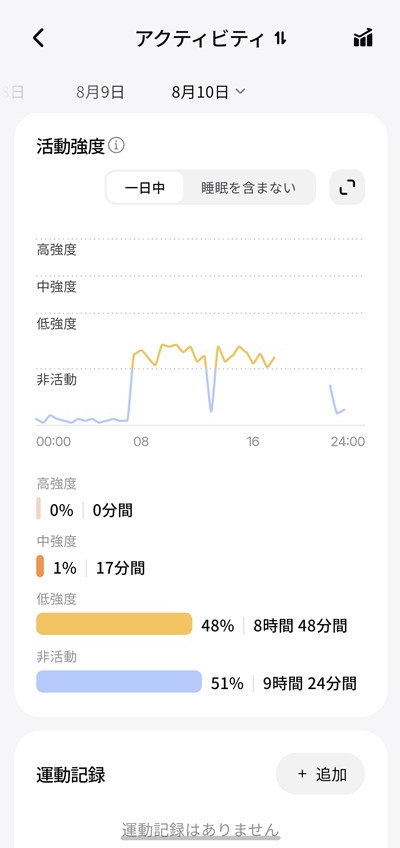This screenshot has height=848, width=400.
Task: Switch to the 一日中 view
Action: (144, 188)
